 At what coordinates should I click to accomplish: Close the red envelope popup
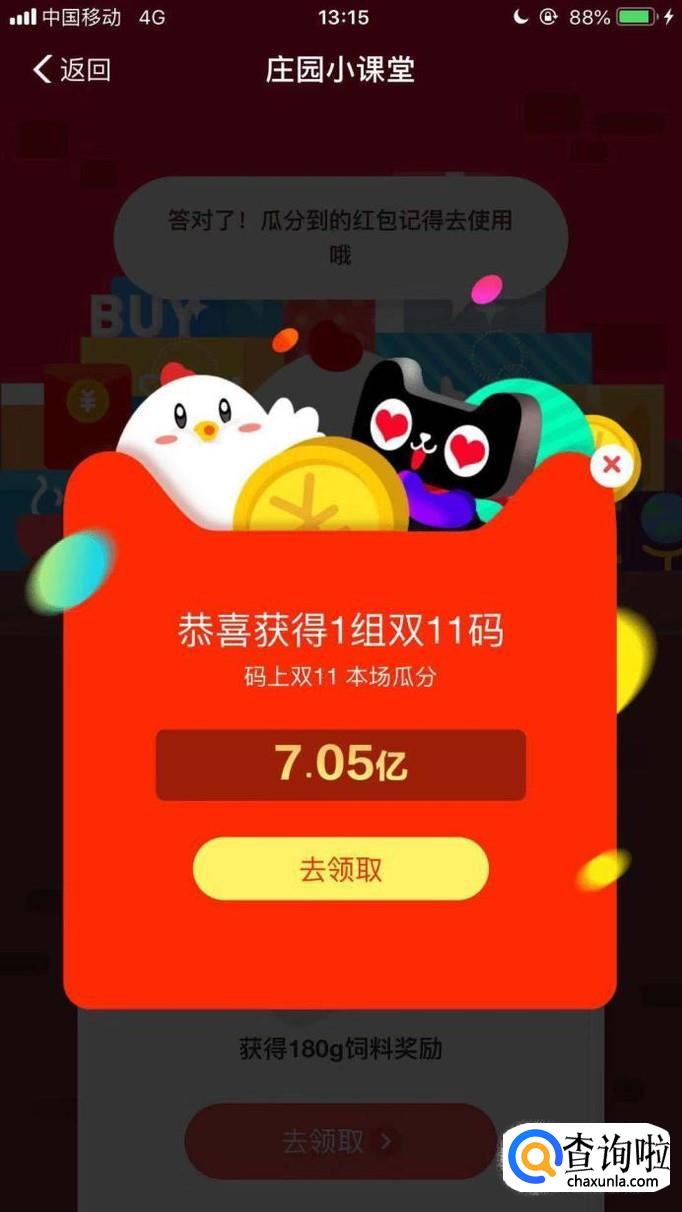click(x=611, y=464)
